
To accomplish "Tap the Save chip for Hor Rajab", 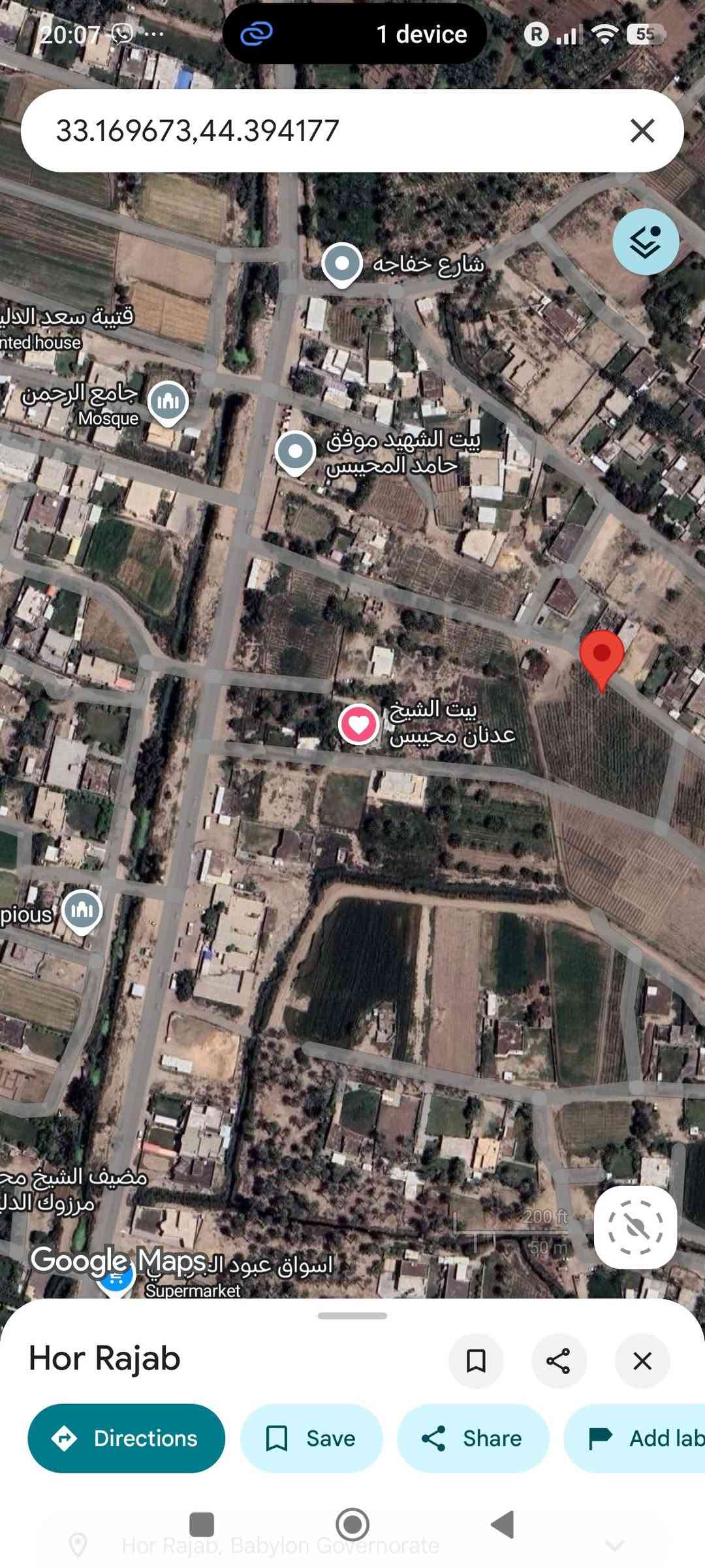I will (x=311, y=1438).
